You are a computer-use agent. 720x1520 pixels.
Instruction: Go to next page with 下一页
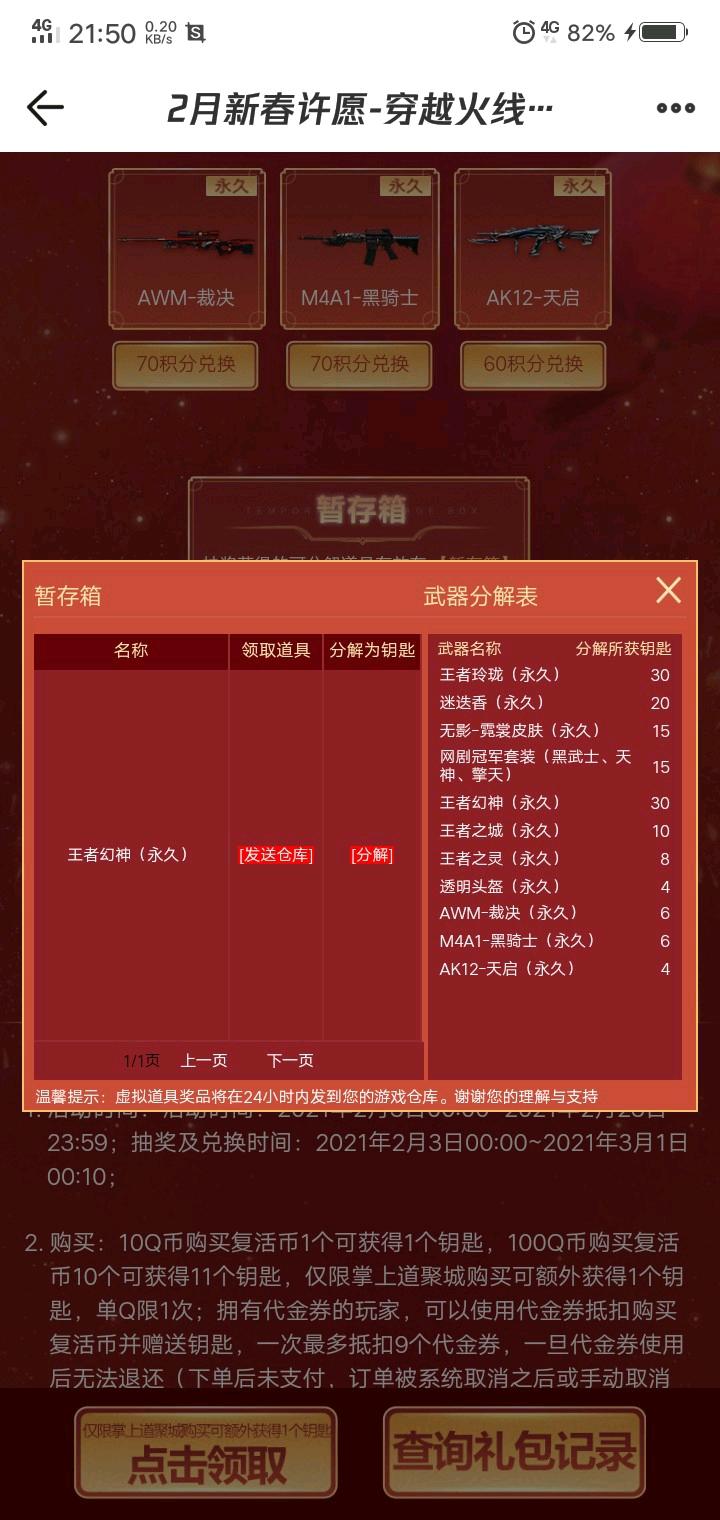pos(290,1061)
